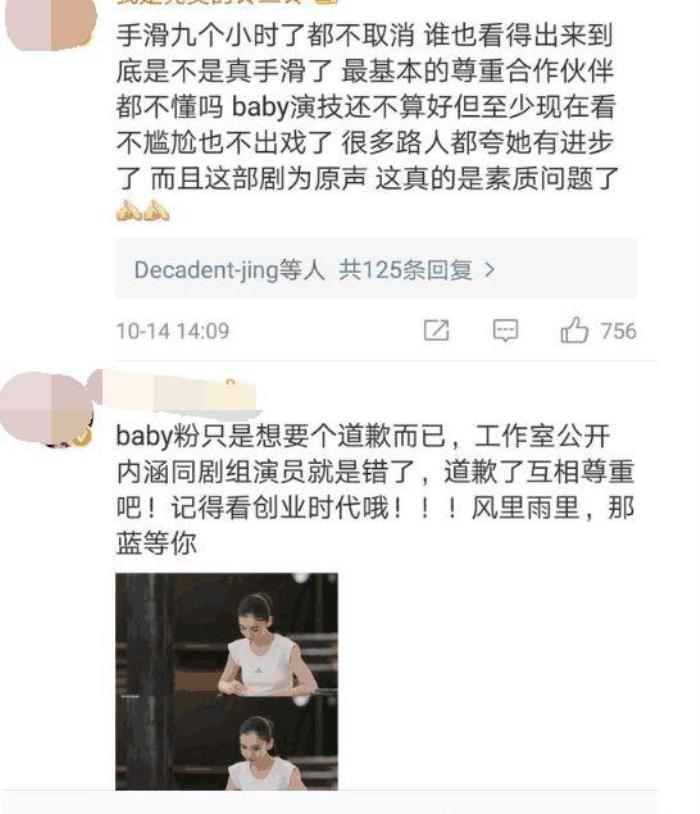Like the comment with 756 likes
The width and height of the screenshot is (700, 814).
576,331
